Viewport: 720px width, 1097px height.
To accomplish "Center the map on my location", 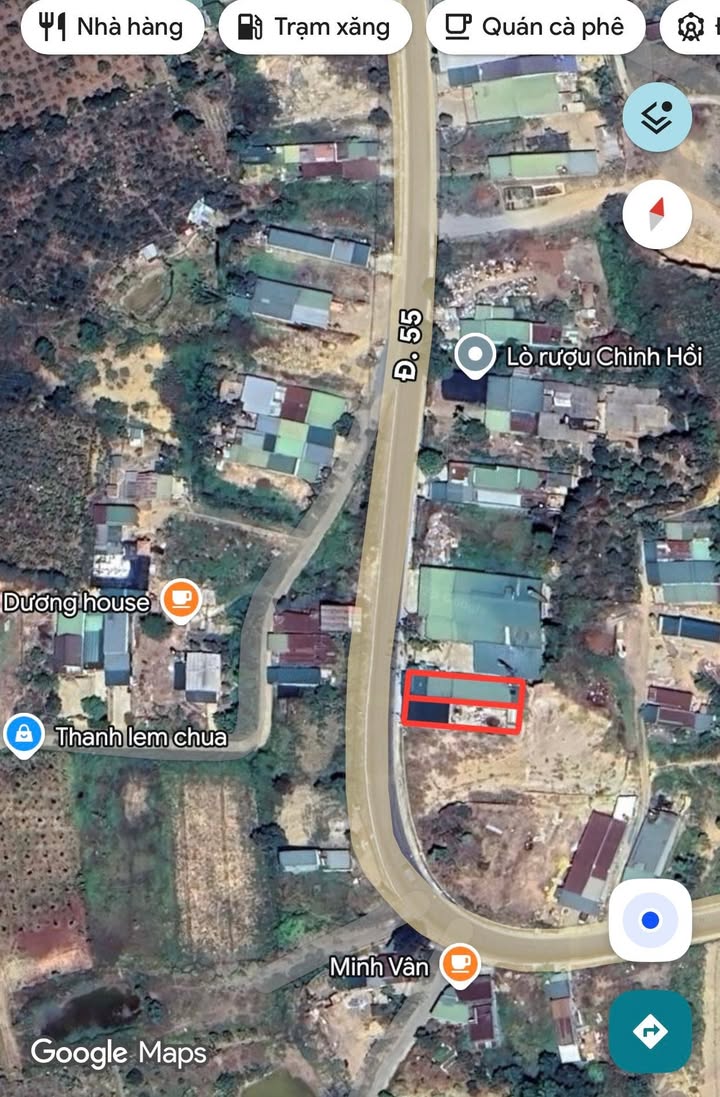I will point(650,920).
